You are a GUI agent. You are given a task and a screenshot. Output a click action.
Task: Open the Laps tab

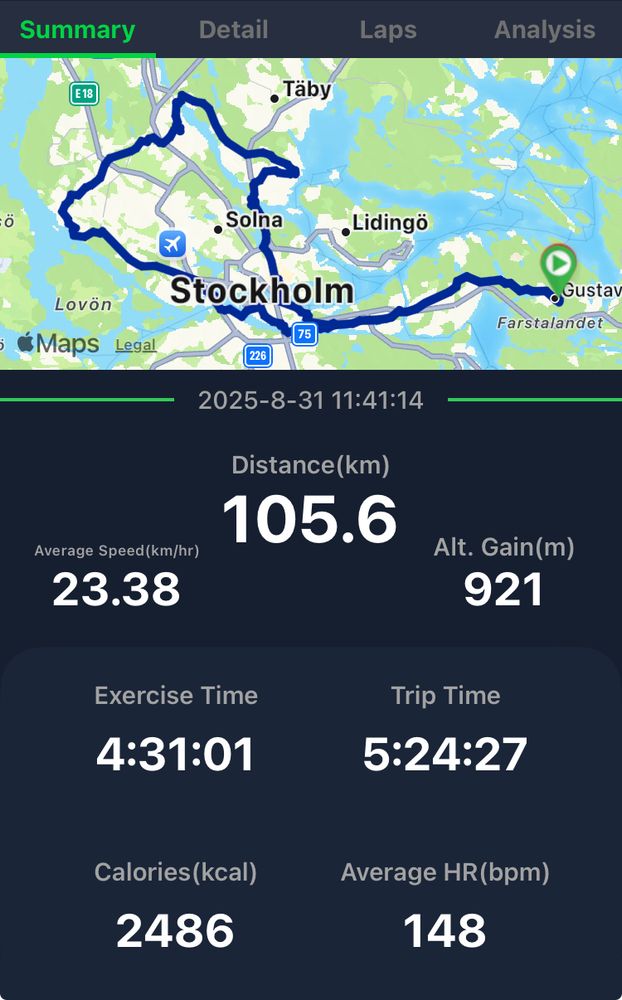pos(388,29)
